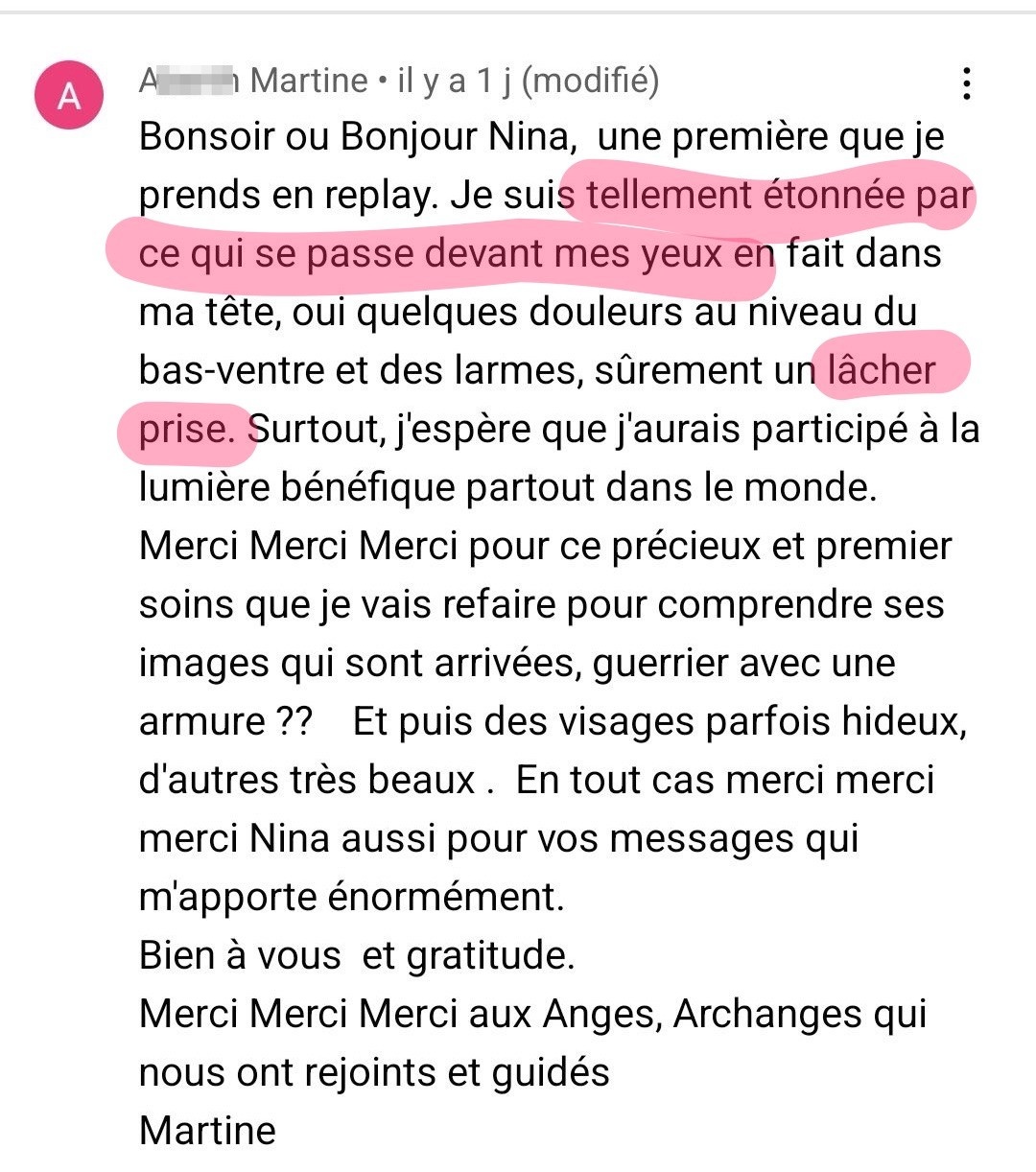Open the comment's three-dot overflow menu

coord(966,84)
